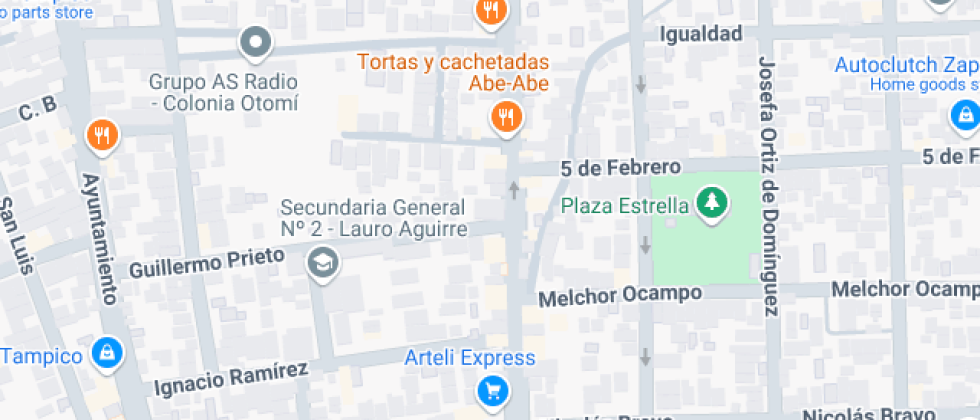Tap the restaurant pin beside Ayuntamiento street

point(101,135)
